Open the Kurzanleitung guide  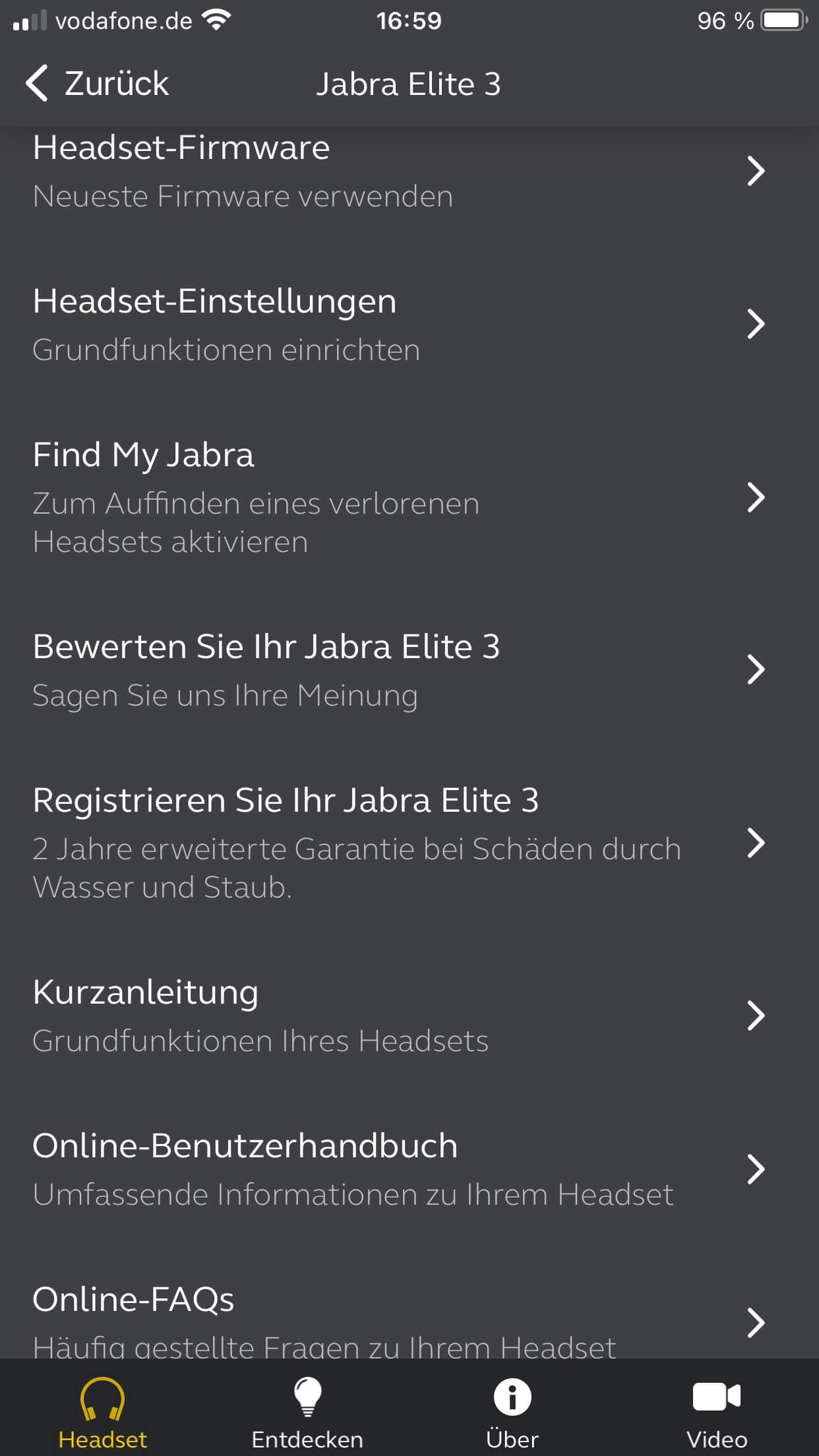coord(396,1016)
